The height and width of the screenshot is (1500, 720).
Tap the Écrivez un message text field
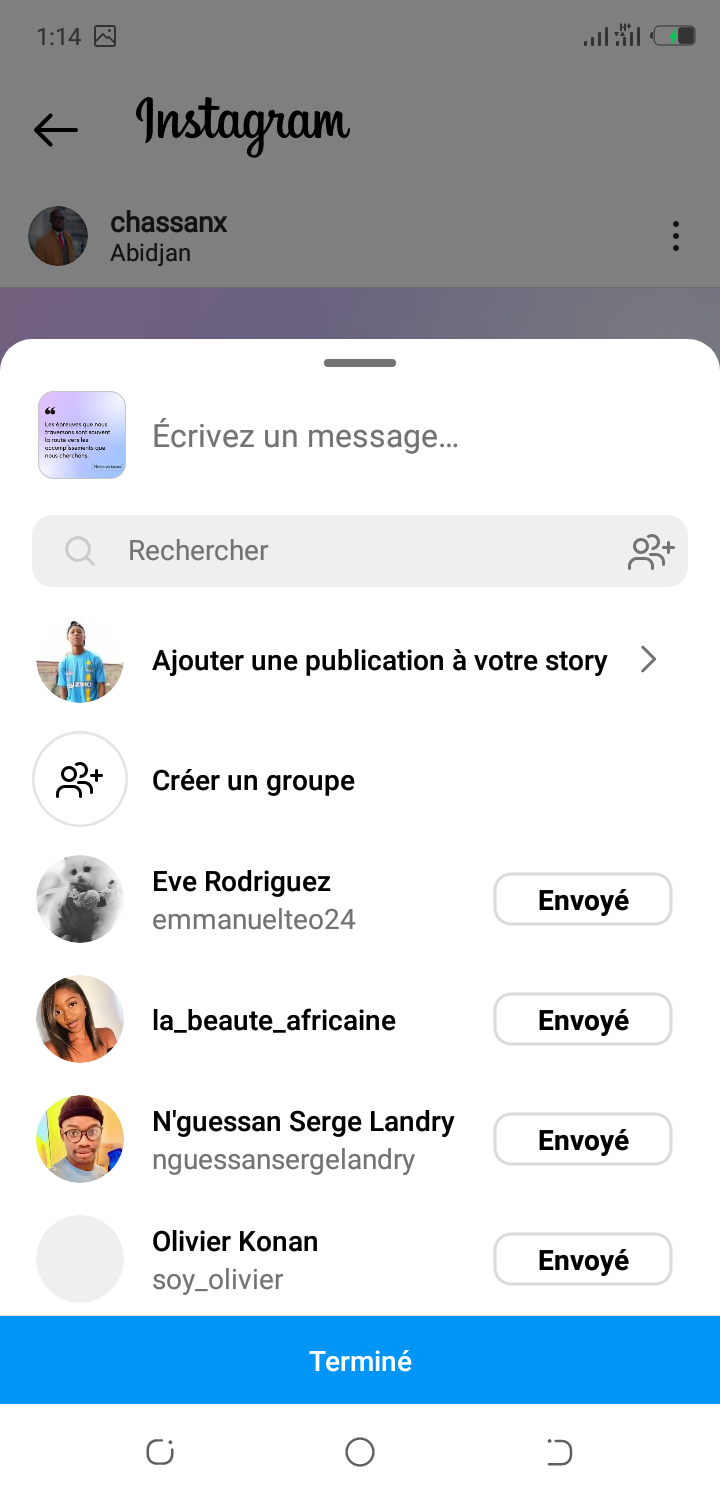[x=400, y=437]
